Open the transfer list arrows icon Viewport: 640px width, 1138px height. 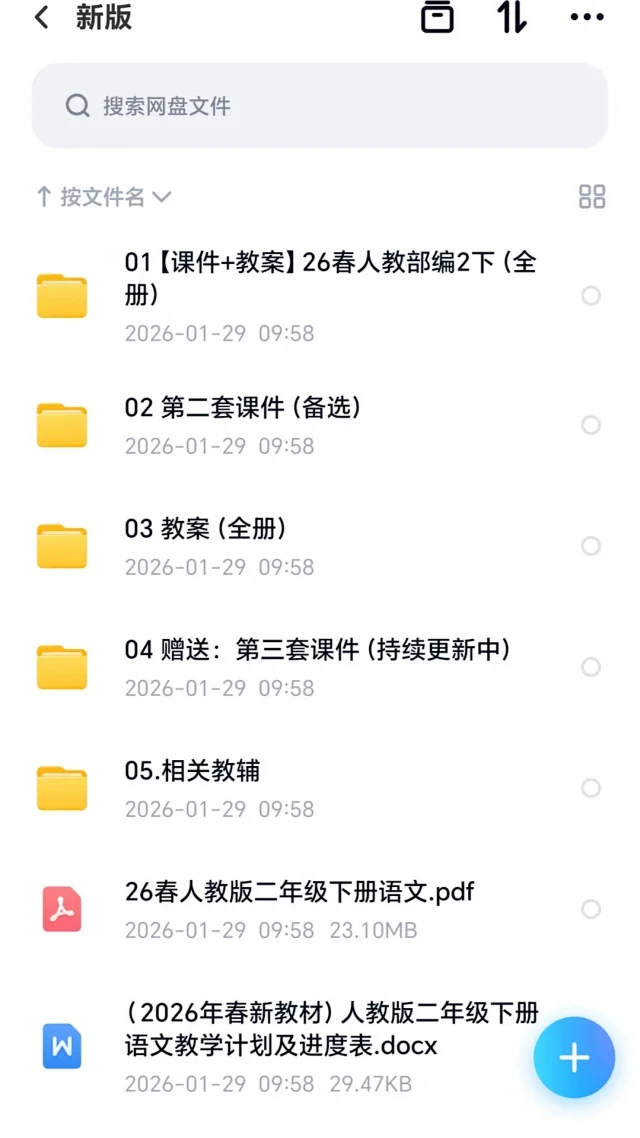[512, 18]
